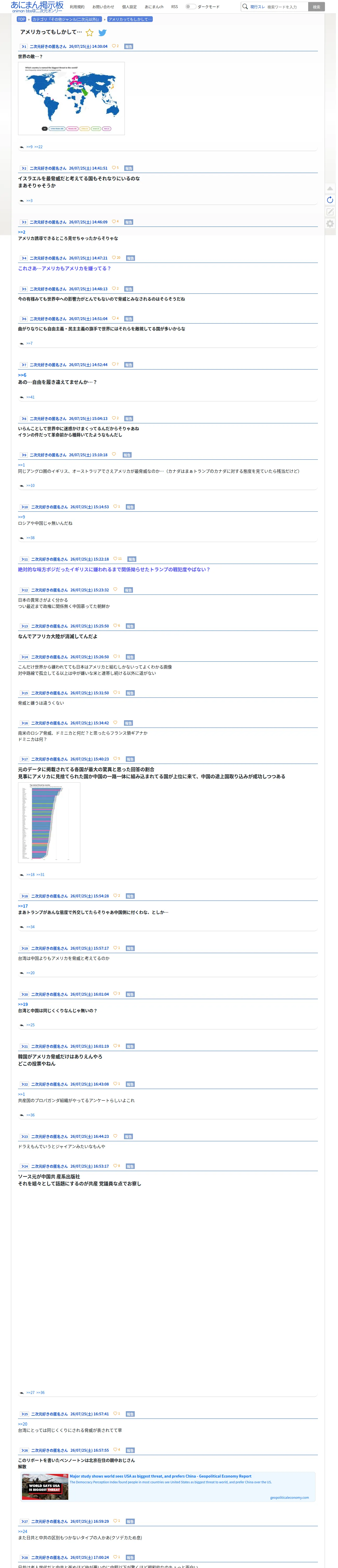Open the 利用規約 page
The image size is (338, 1568).
[x=77, y=7]
